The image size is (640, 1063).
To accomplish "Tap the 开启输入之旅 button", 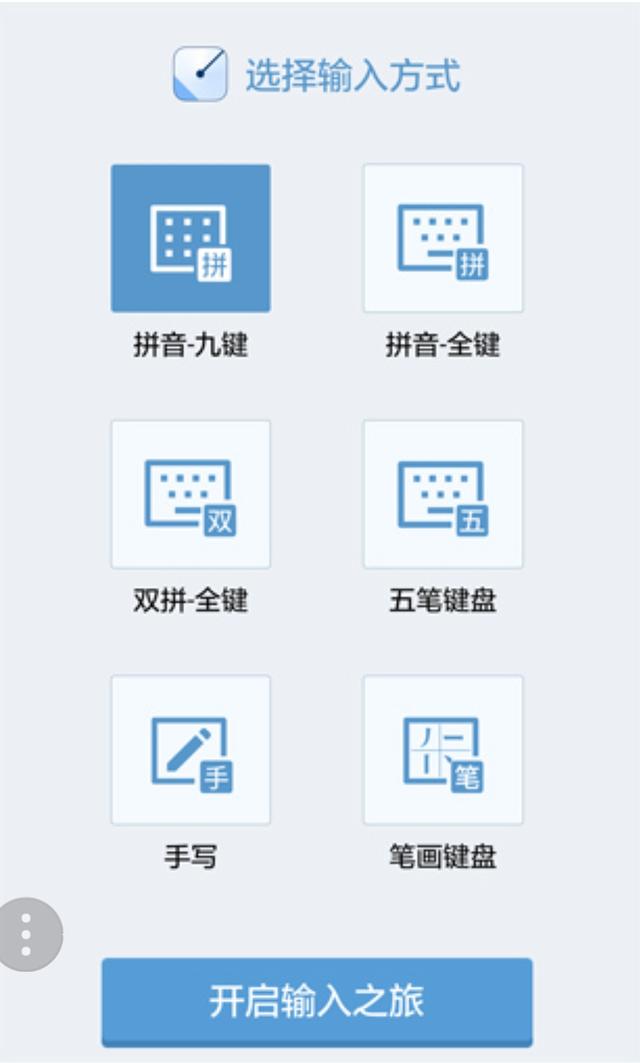I will pos(317,1002).
